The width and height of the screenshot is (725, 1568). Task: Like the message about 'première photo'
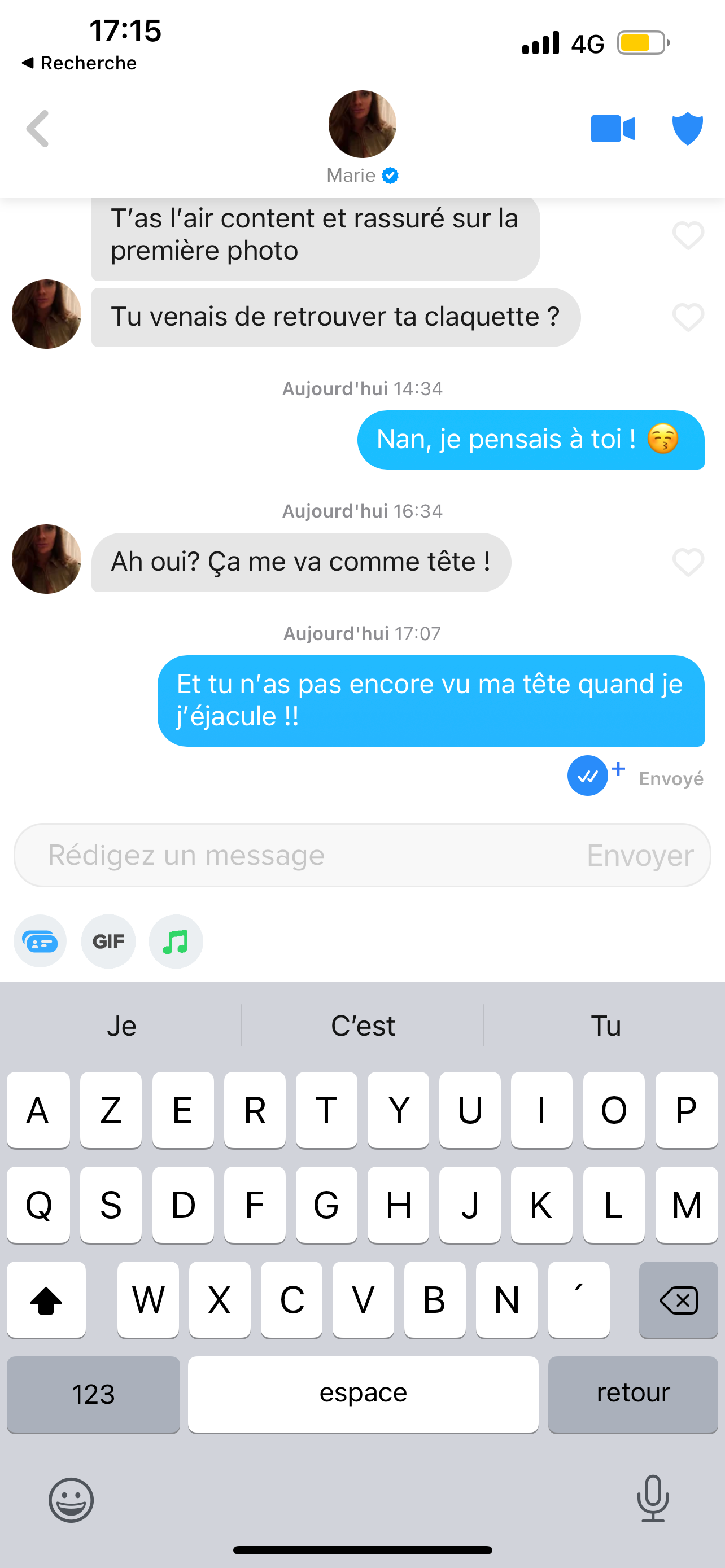pos(688,235)
